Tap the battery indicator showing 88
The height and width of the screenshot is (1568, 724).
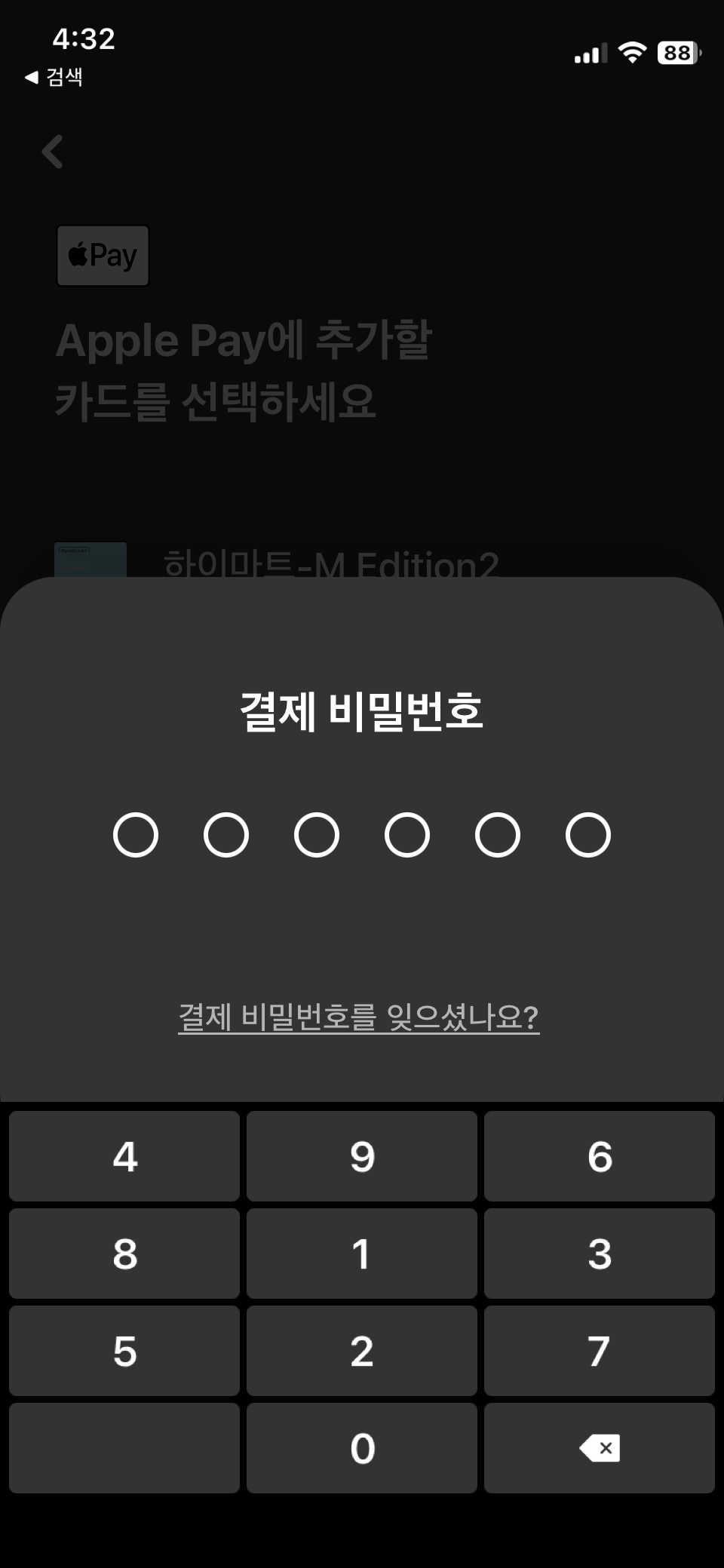click(676, 54)
